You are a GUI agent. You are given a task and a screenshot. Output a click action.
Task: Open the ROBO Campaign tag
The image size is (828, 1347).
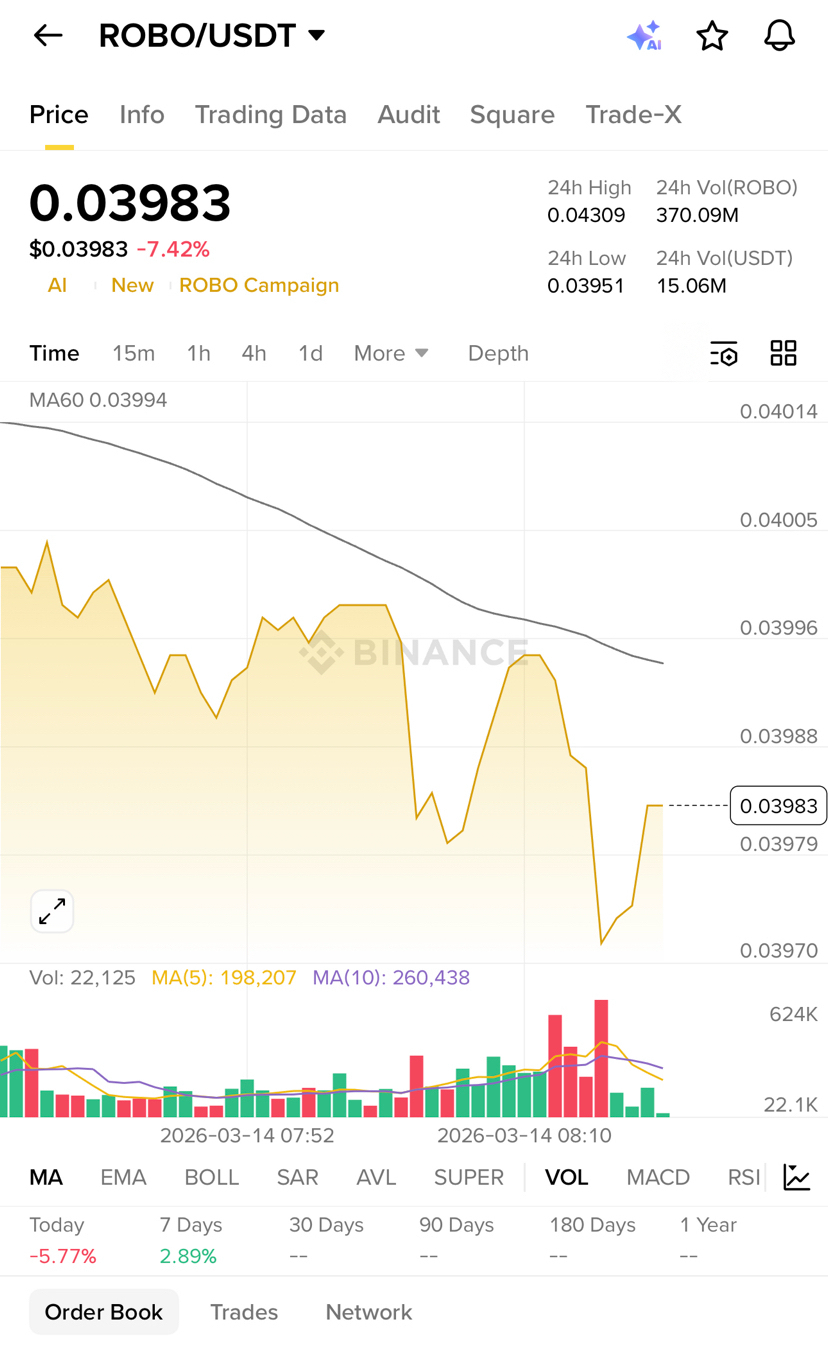(259, 285)
